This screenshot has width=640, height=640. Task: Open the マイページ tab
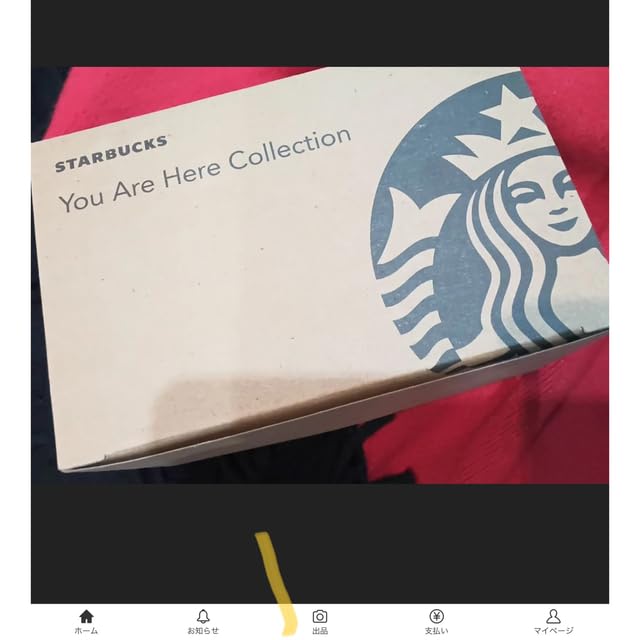tap(553, 621)
